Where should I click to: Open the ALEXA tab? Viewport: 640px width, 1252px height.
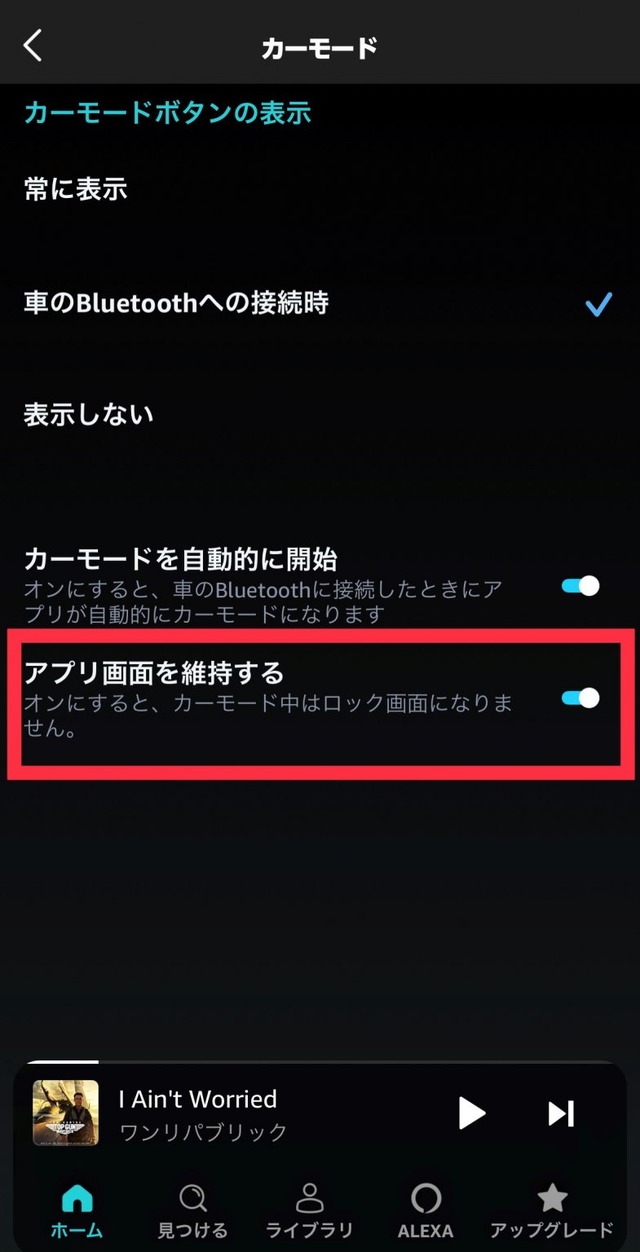click(426, 1209)
